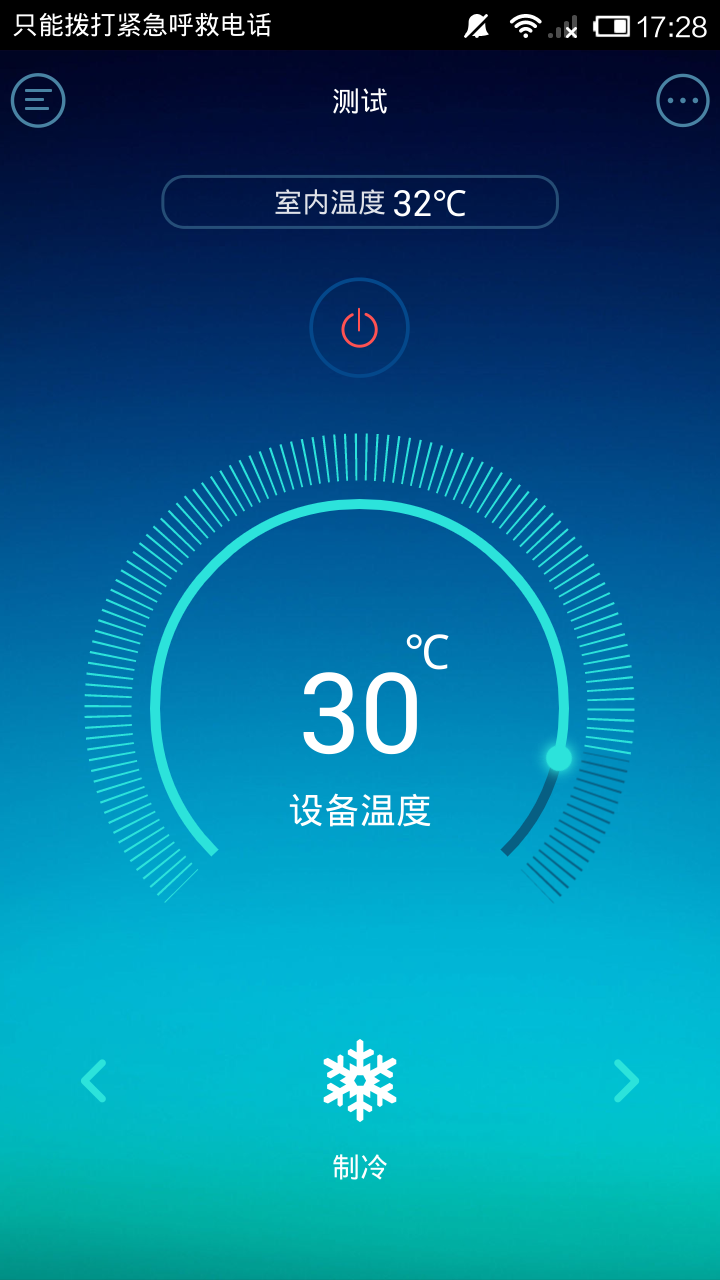
Task: Open the more options icon top right
Action: click(x=682, y=100)
